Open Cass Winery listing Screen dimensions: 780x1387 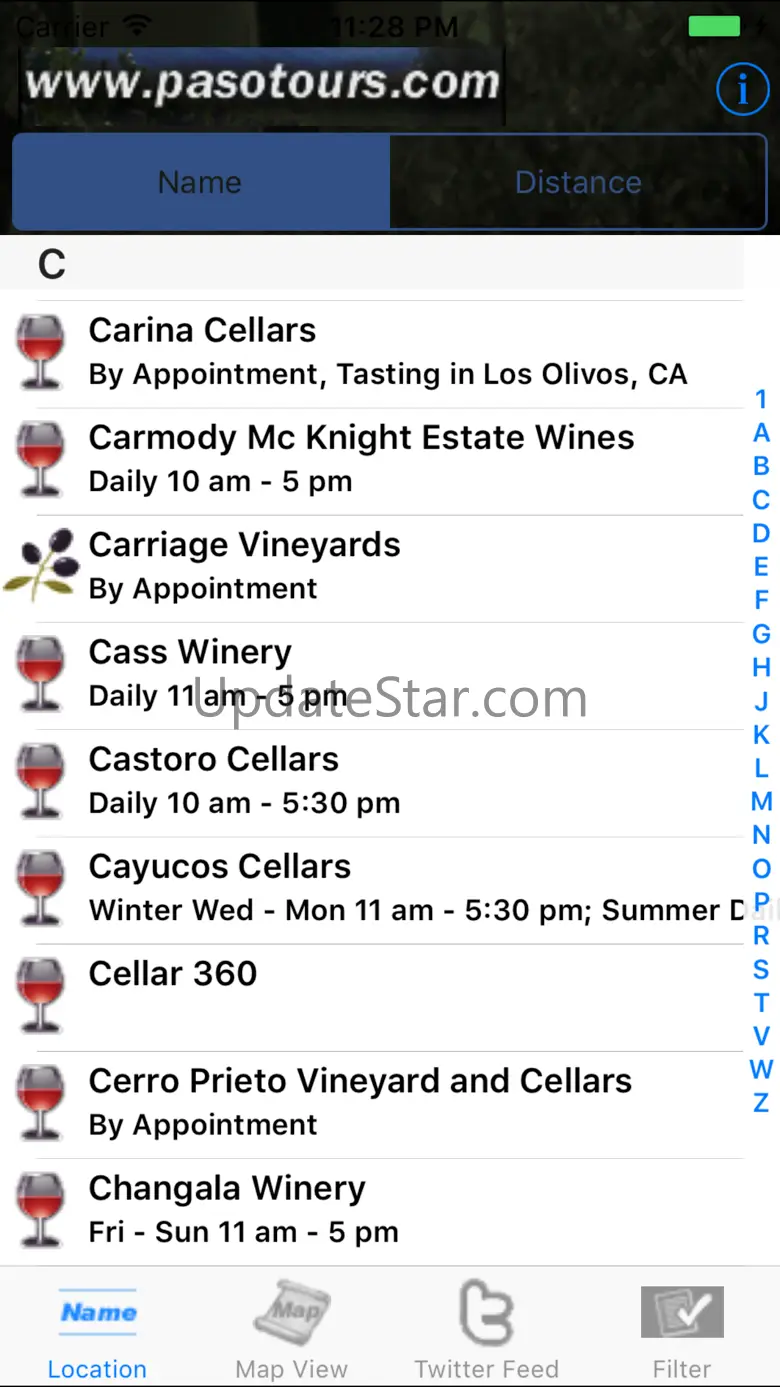click(372, 674)
